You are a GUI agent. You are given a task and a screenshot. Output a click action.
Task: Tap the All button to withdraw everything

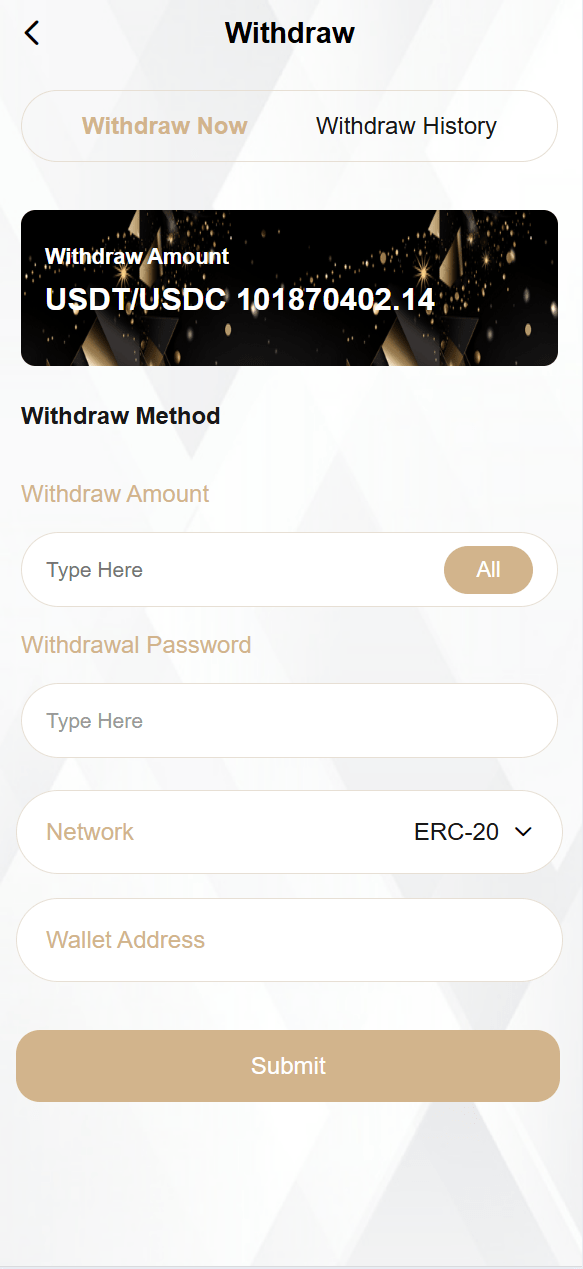(488, 570)
